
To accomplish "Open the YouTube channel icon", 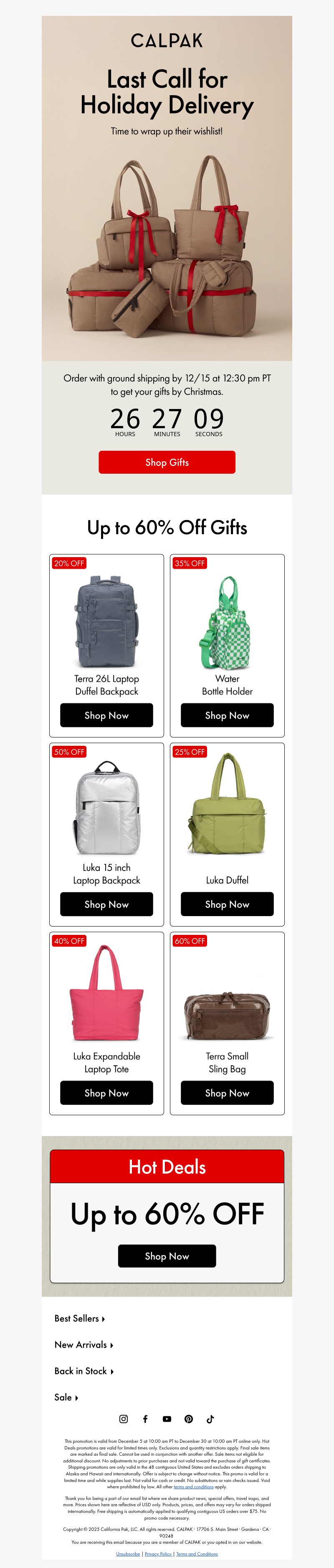I will click(x=167, y=1419).
